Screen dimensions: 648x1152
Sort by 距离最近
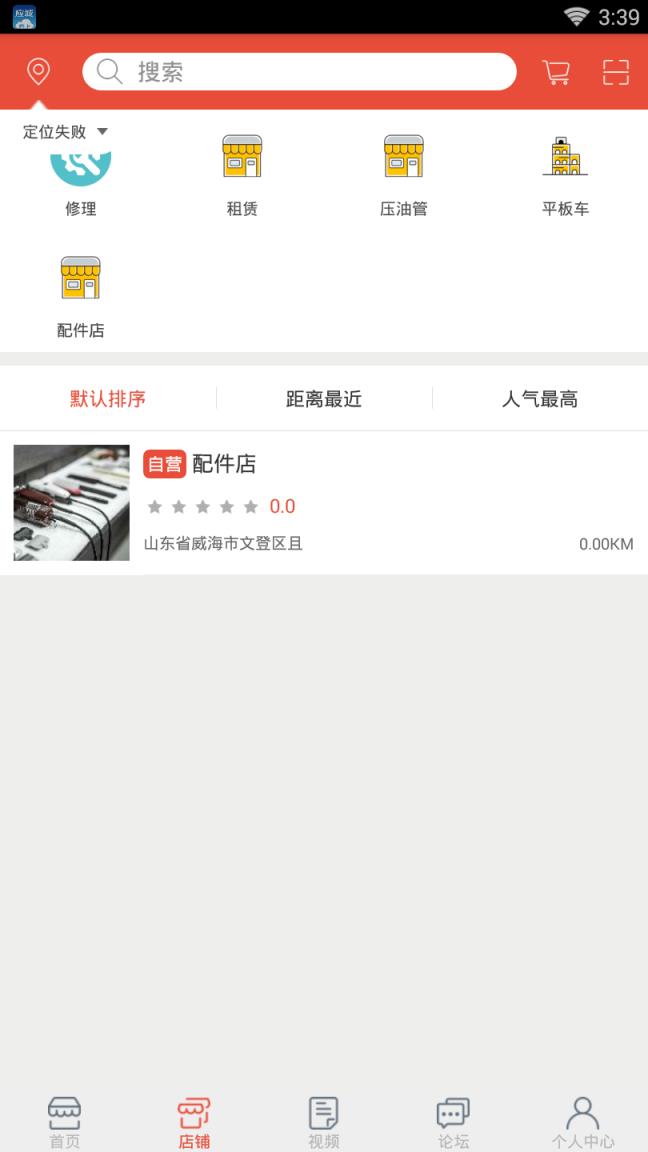324,399
